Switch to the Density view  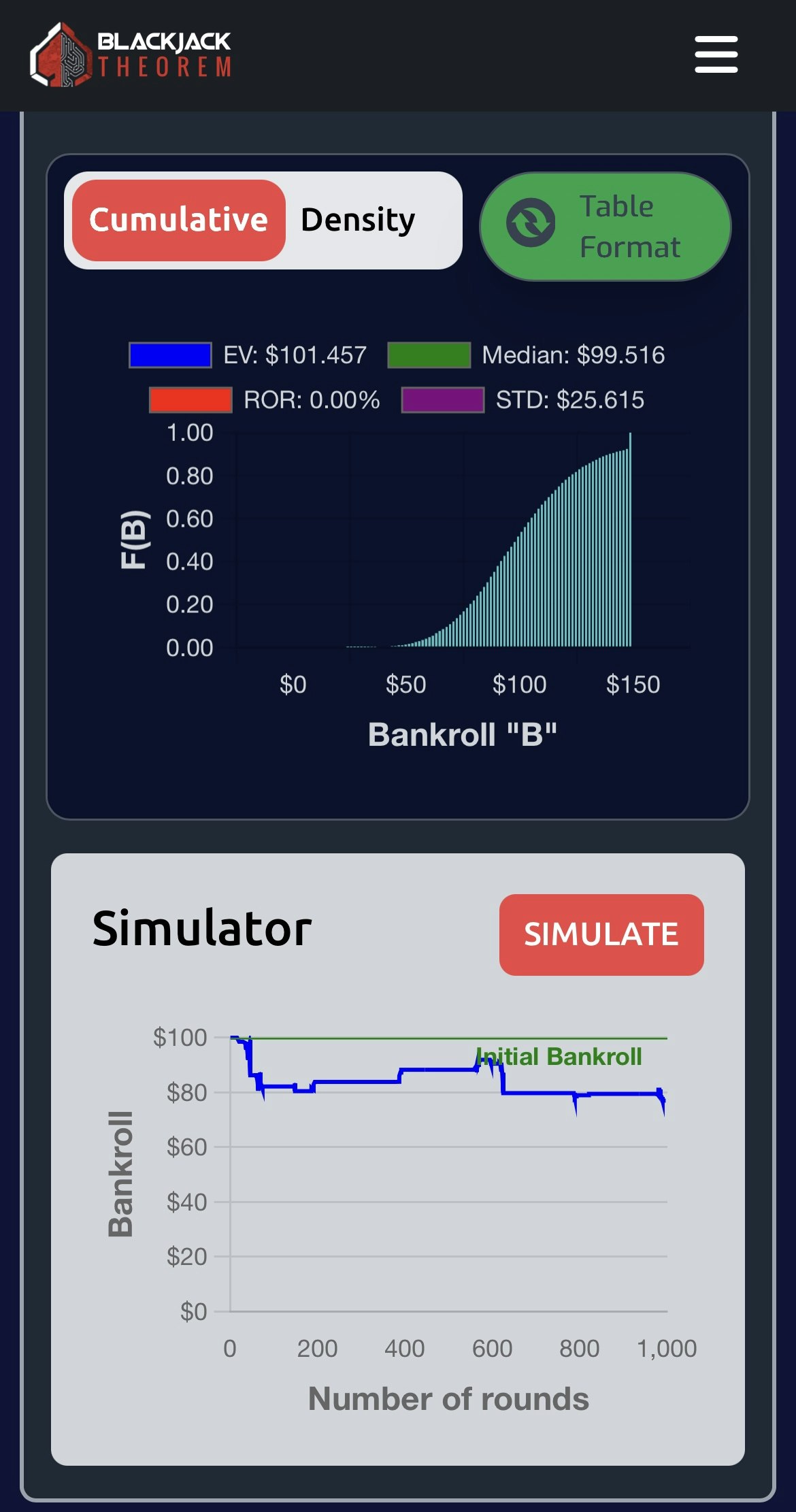coord(358,220)
